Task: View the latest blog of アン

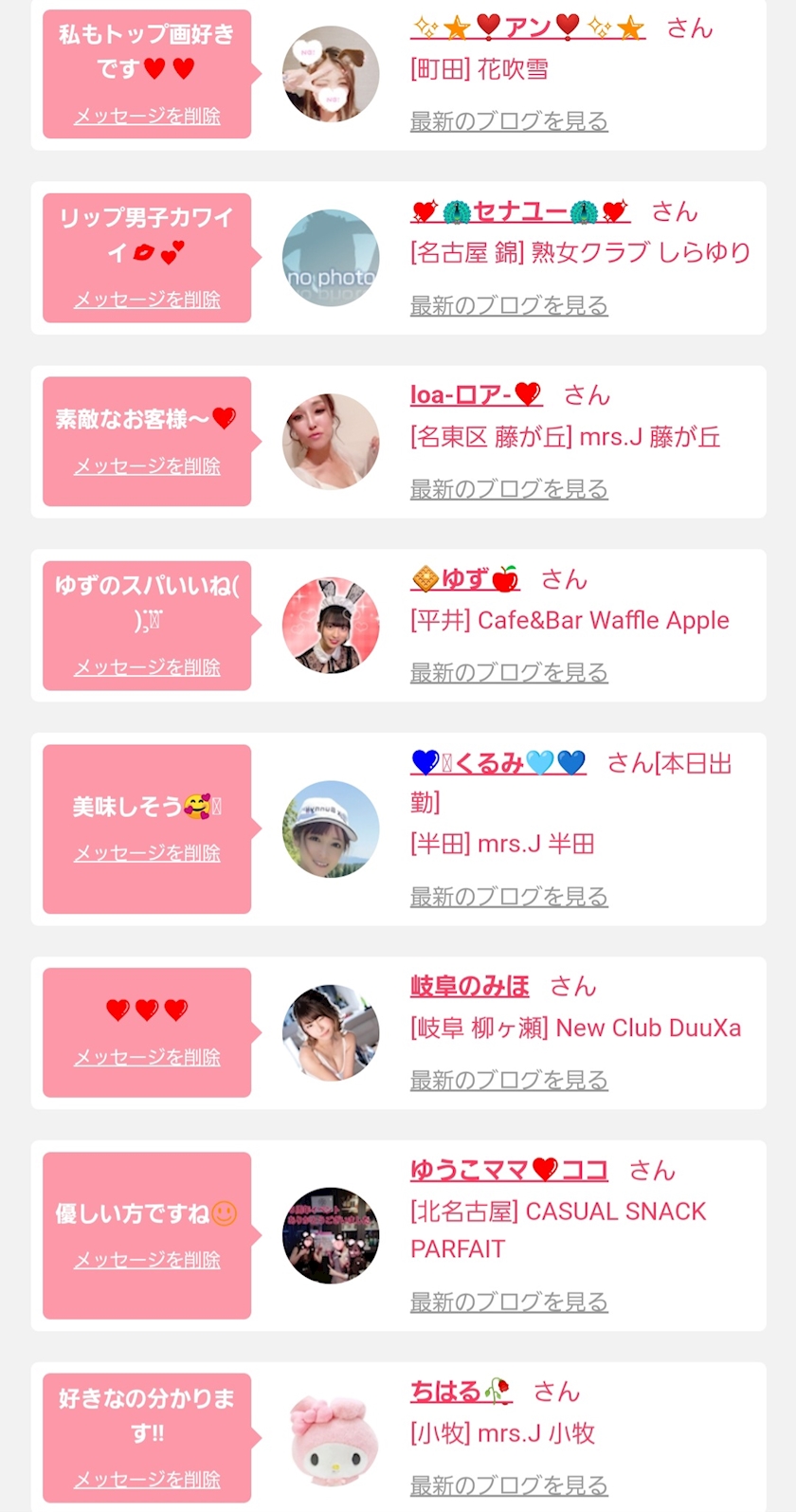Action: (509, 121)
